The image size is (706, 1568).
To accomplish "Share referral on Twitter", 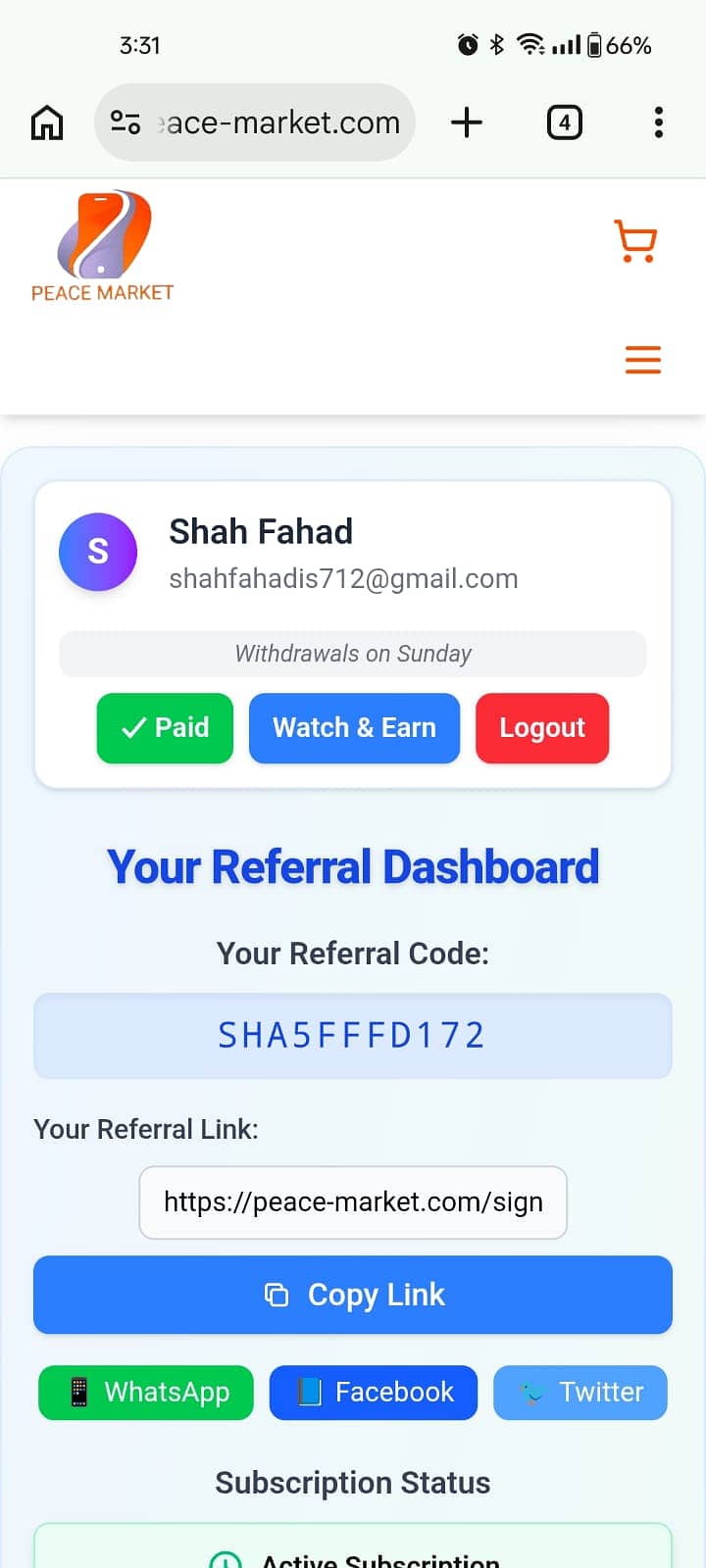I will click(x=580, y=1393).
